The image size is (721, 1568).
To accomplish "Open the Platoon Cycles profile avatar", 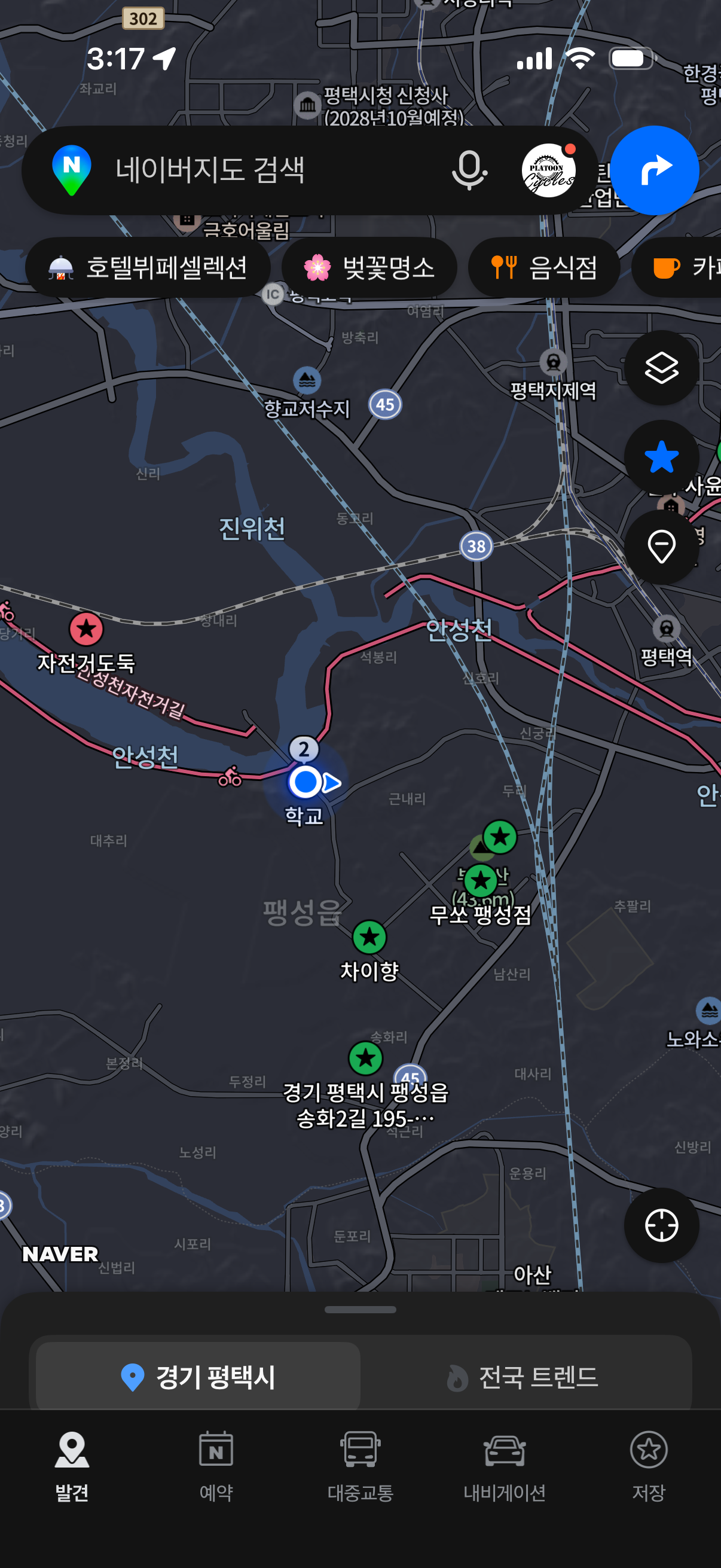I will (x=549, y=170).
